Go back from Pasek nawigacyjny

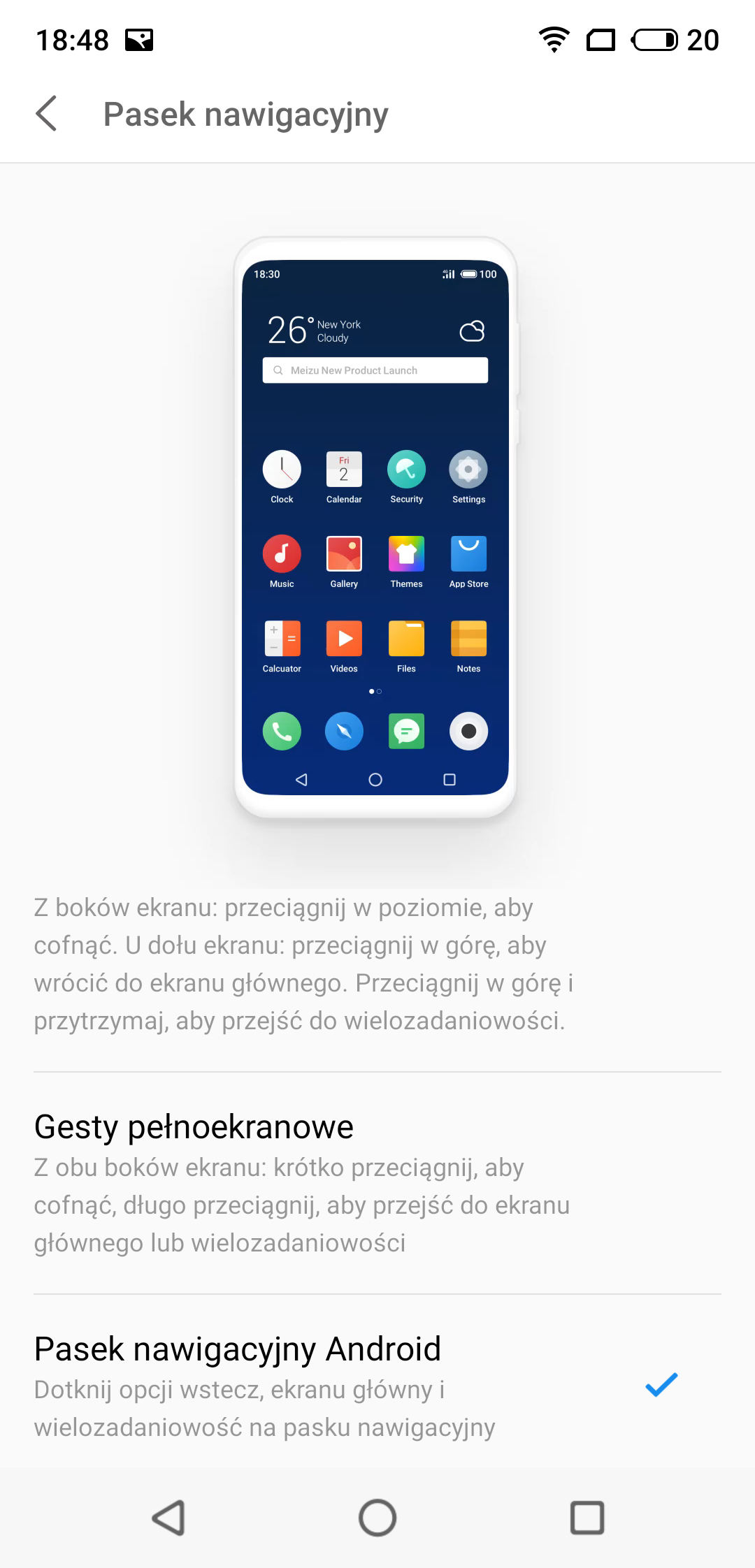46,114
